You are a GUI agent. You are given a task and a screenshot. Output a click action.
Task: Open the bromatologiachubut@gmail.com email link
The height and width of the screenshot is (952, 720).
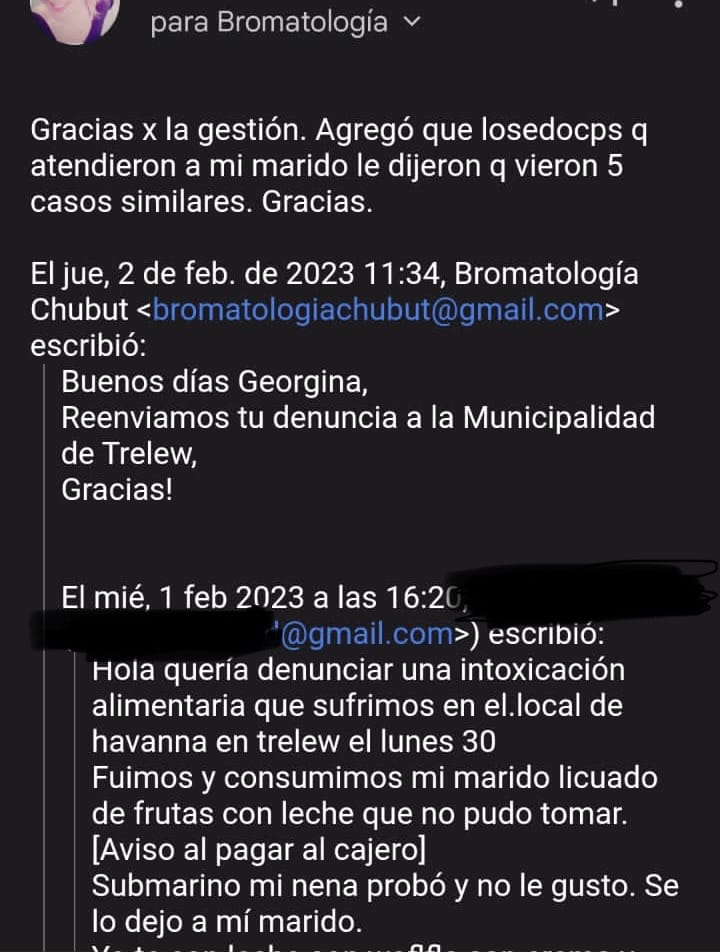point(379,310)
